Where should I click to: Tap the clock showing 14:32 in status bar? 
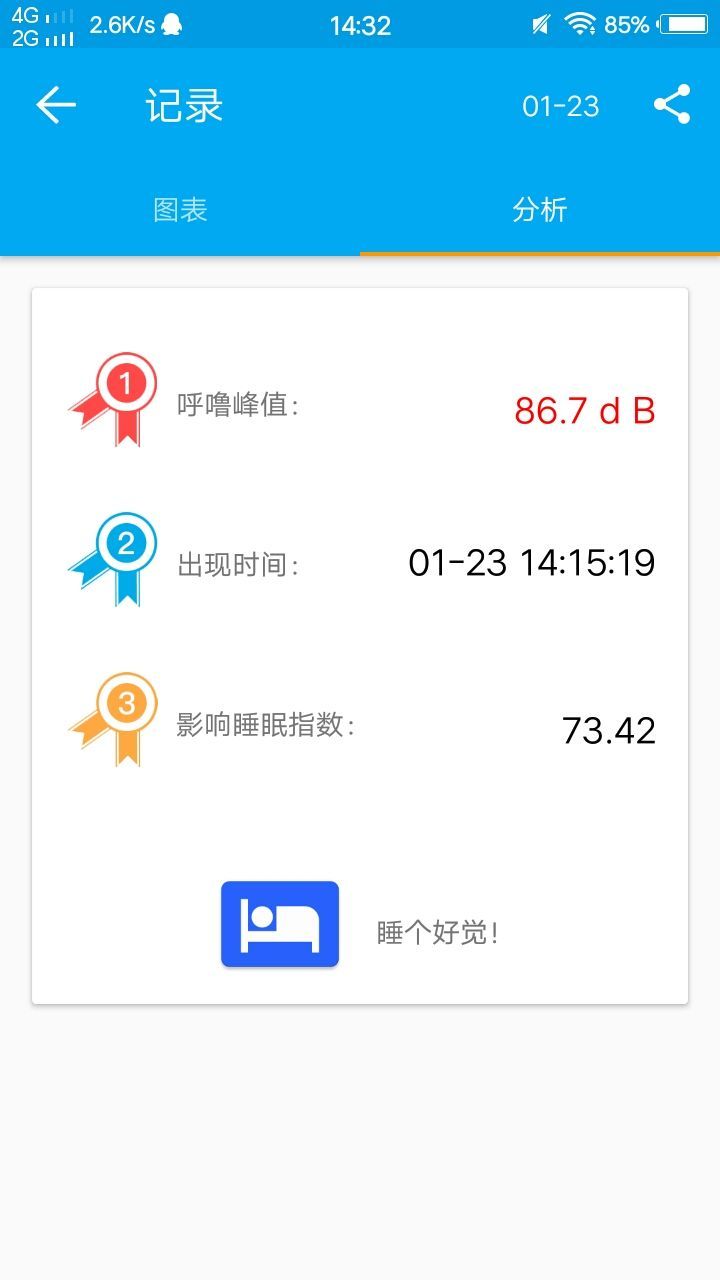(x=360, y=24)
